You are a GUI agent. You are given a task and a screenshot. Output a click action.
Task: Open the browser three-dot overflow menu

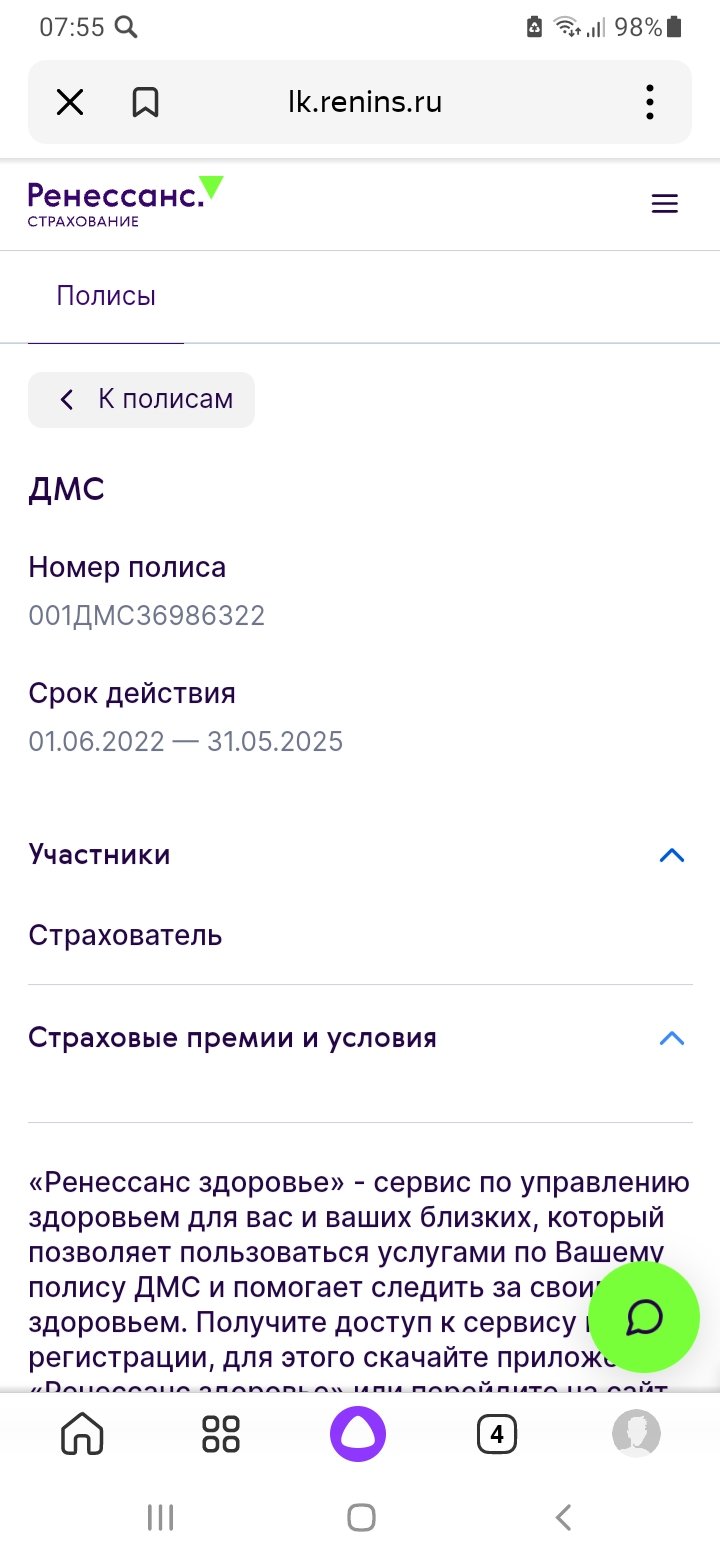point(650,102)
